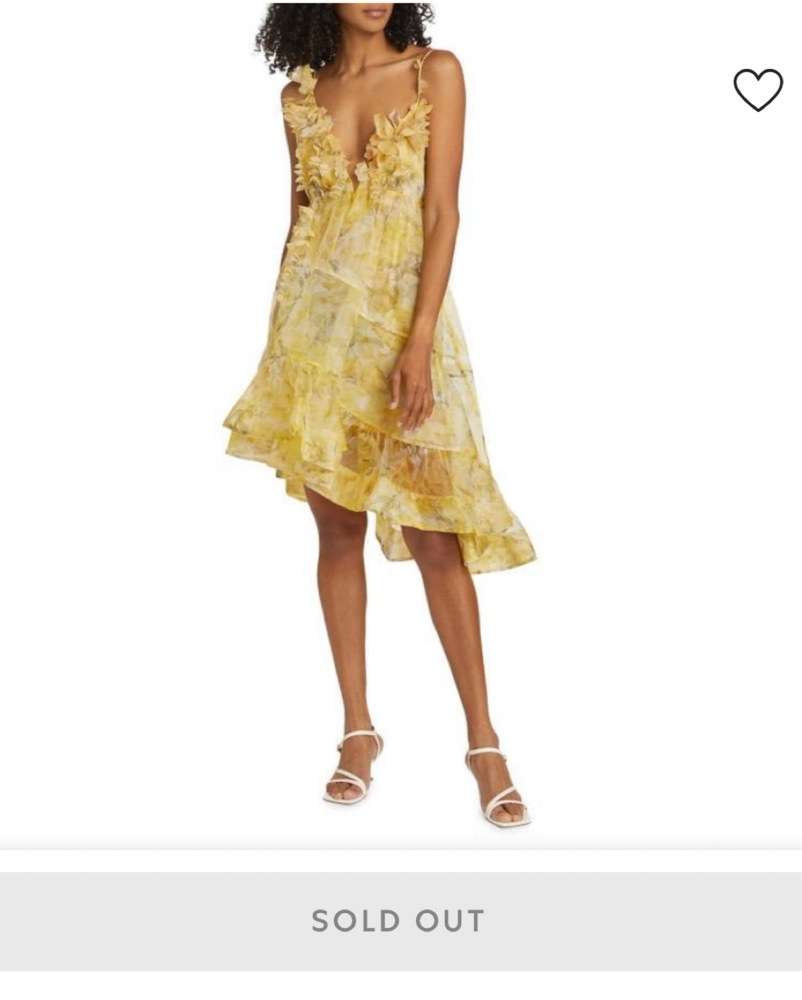Open the yellow dress product photo
Viewport: 802px width, 1000px height.
(x=380, y=400)
